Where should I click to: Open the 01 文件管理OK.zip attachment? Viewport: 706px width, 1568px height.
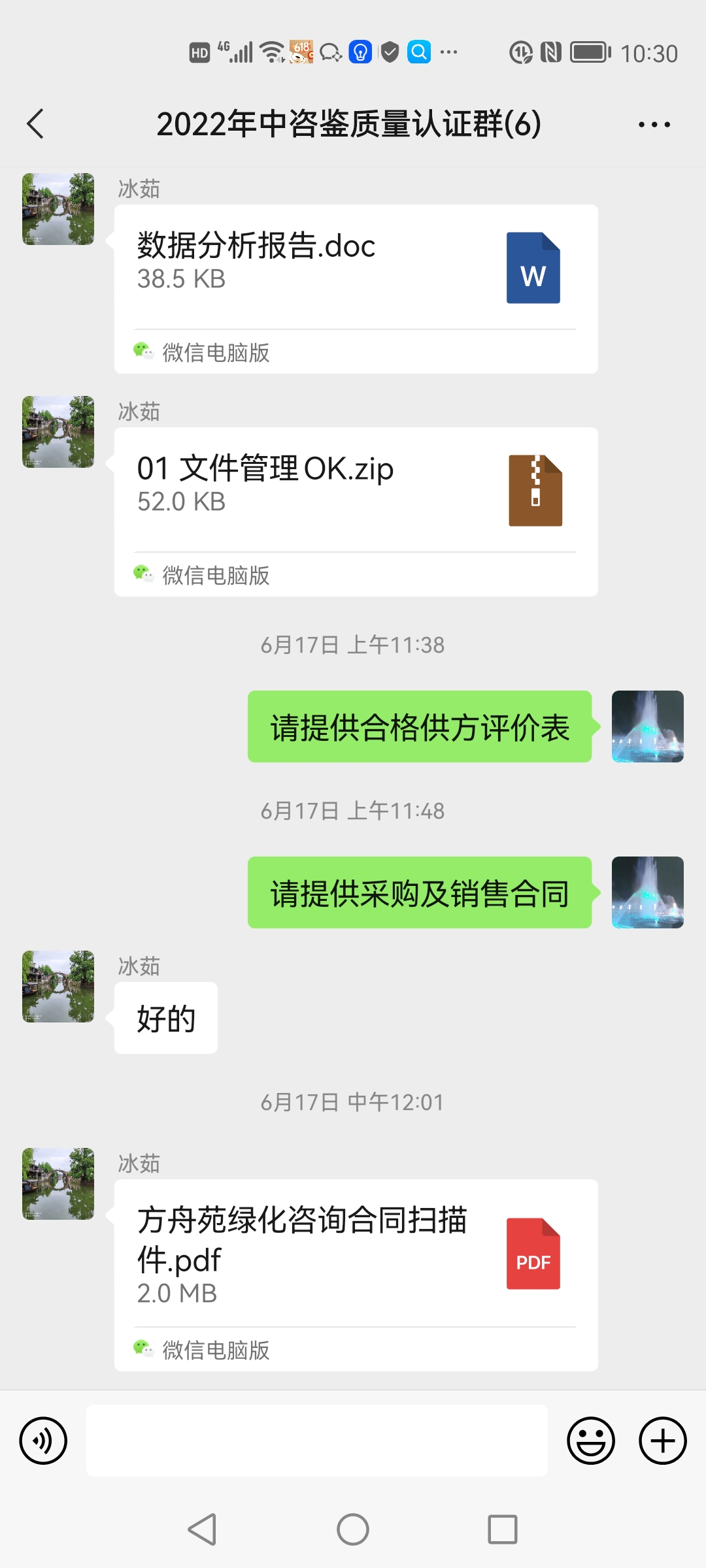356,491
